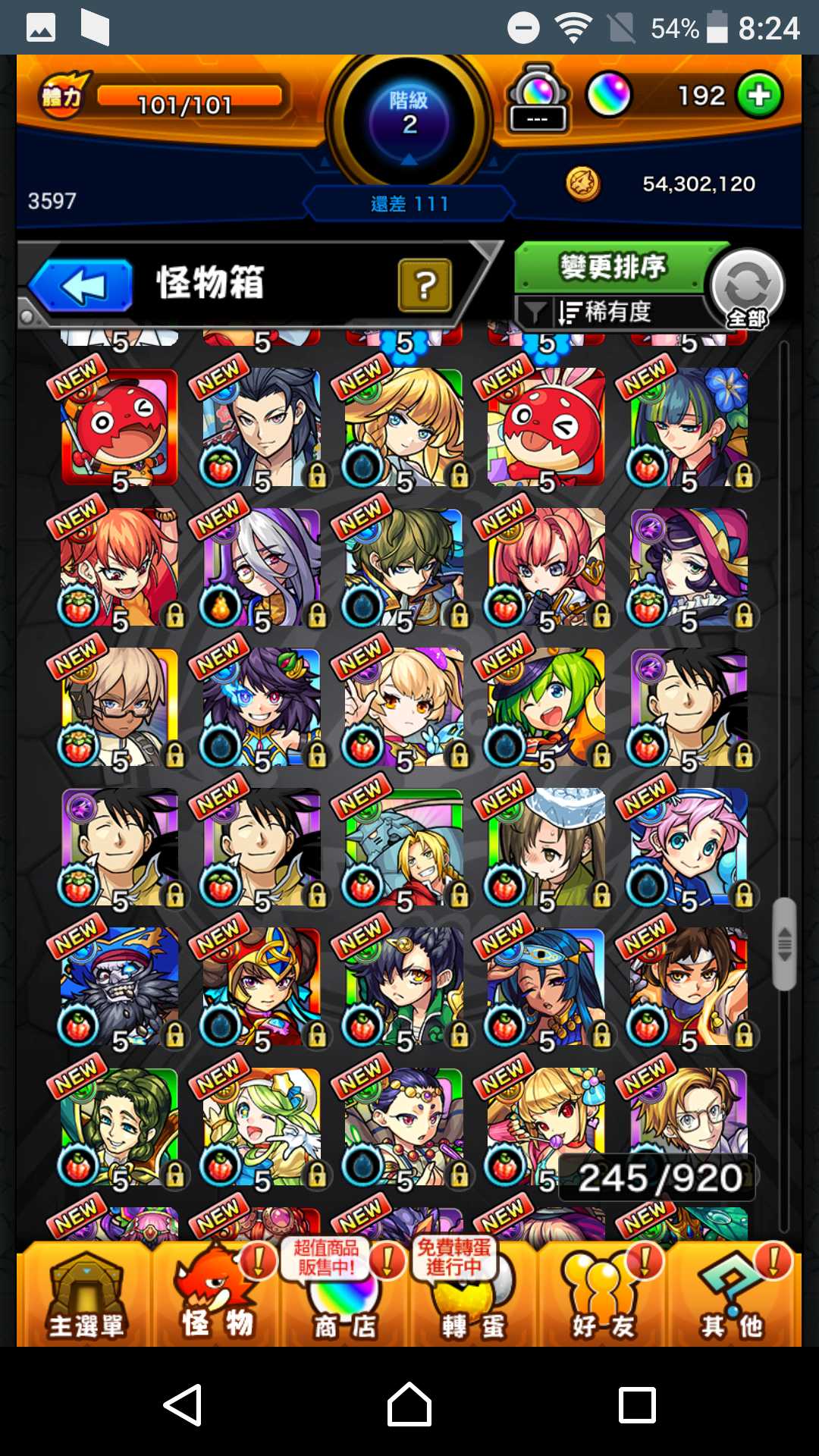The image size is (819, 1456).
Task: Open the 變更排序 sort options
Action: point(613,267)
